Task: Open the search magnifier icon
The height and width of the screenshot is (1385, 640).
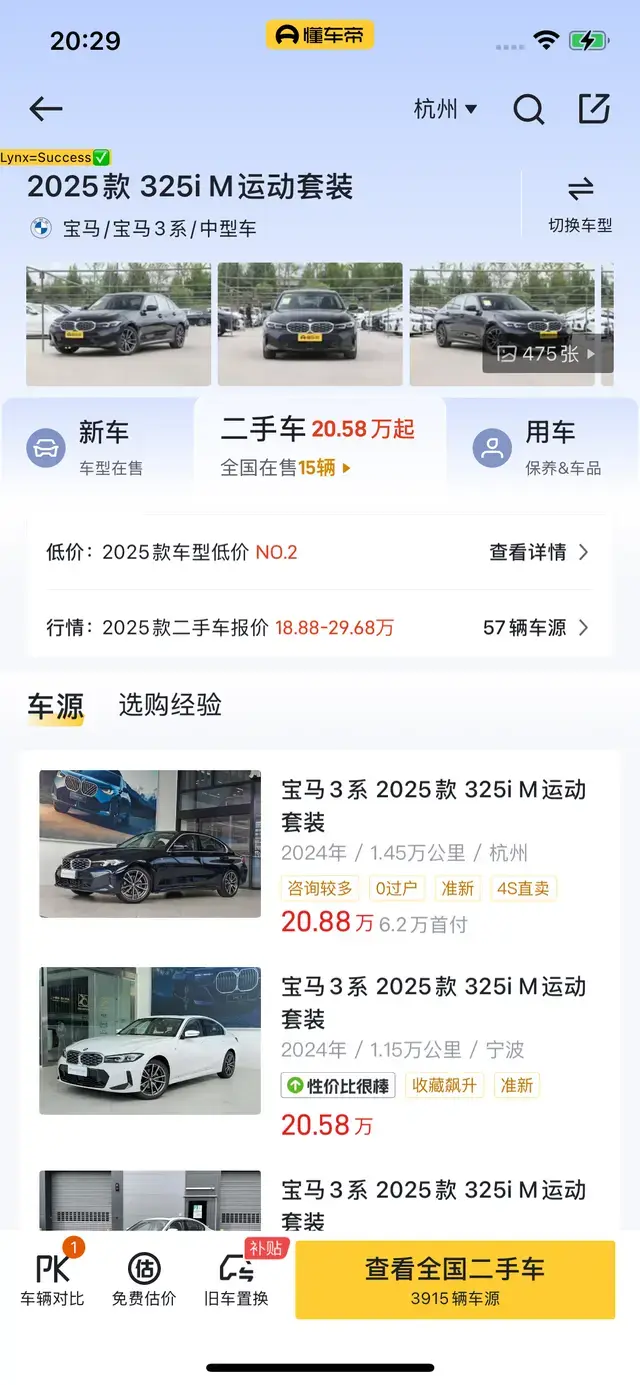Action: [x=528, y=109]
